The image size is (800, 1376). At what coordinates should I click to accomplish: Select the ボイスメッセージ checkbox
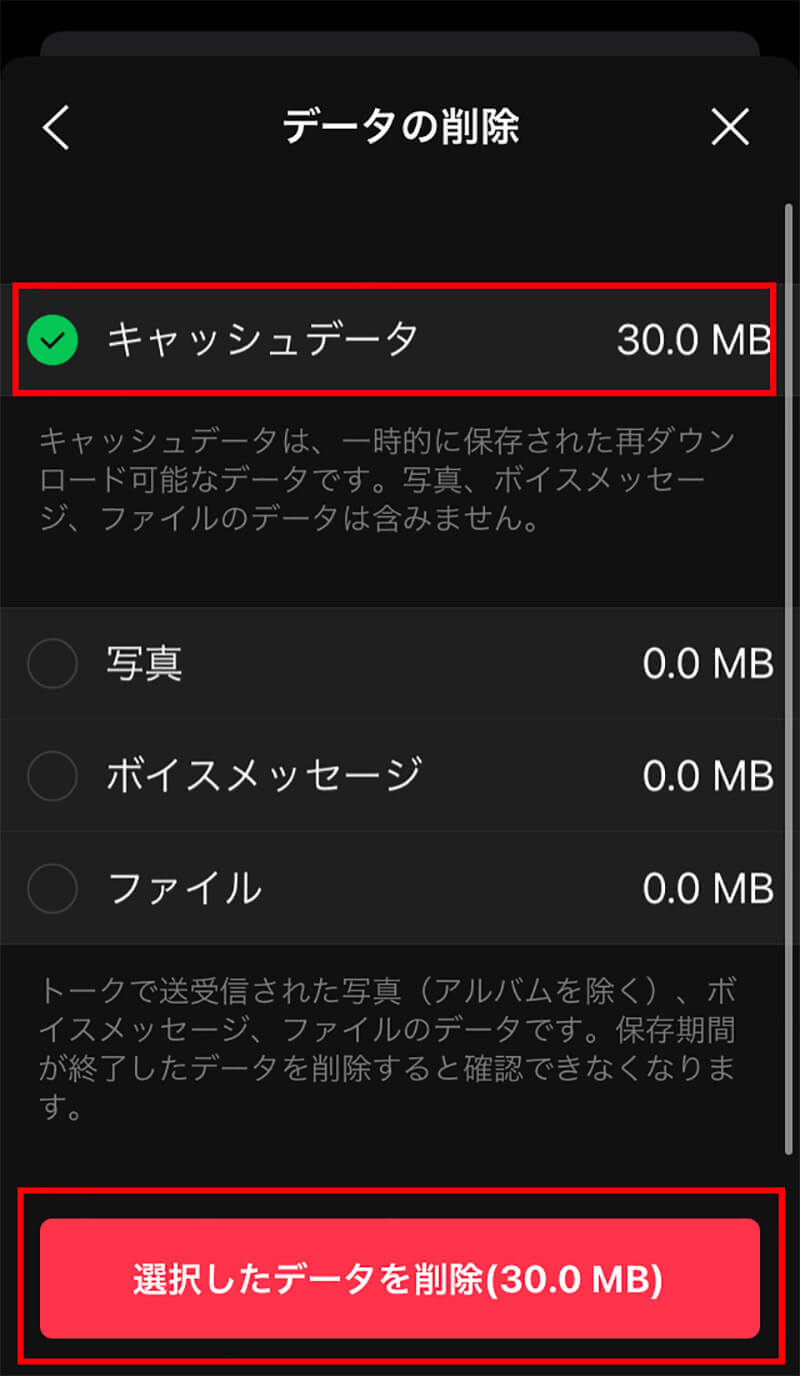(x=53, y=775)
